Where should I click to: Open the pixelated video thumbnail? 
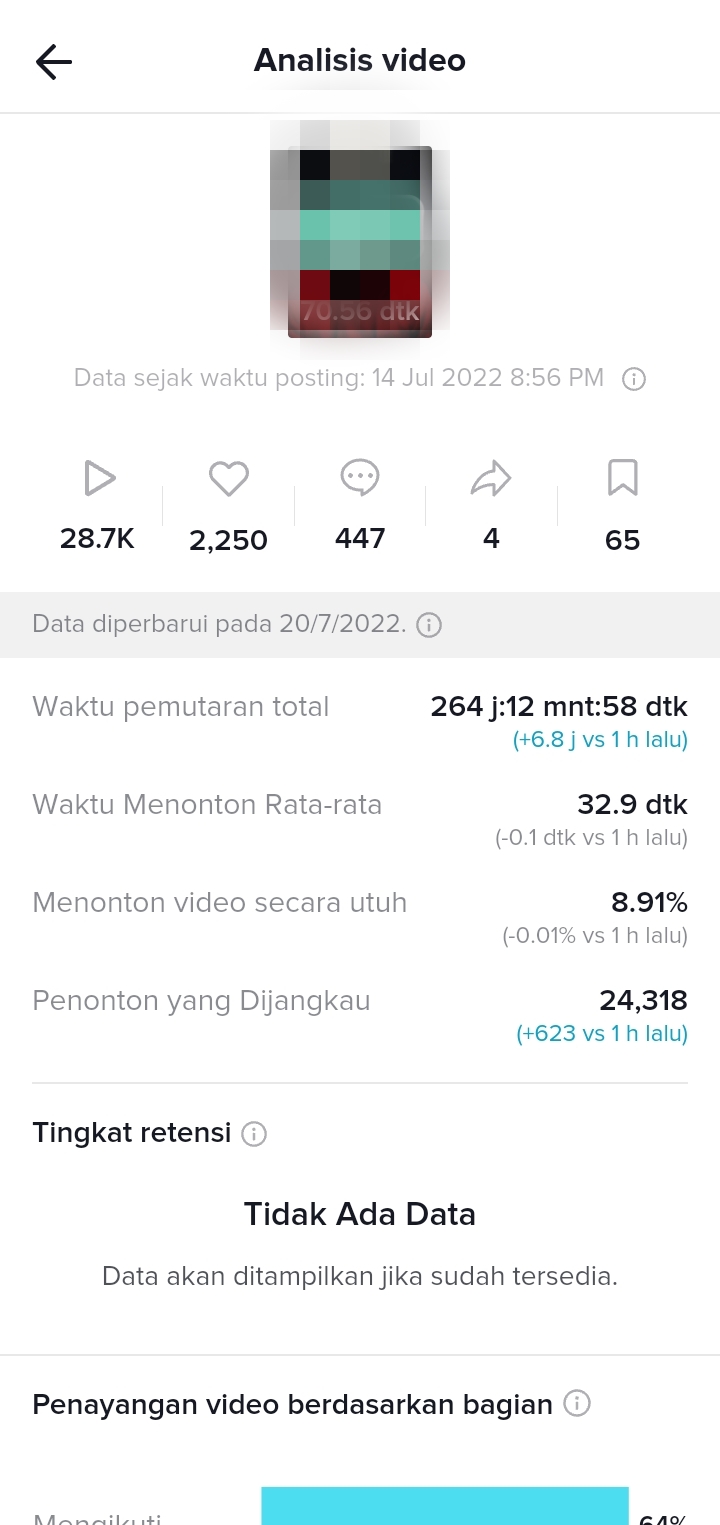tap(360, 240)
